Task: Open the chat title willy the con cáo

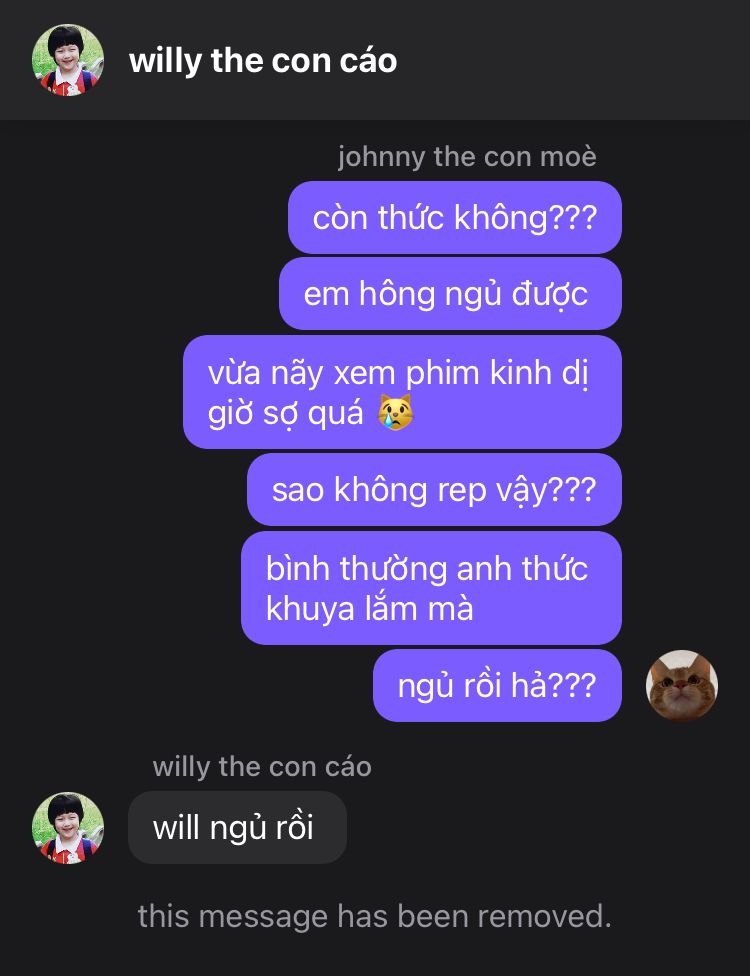Action: (x=263, y=61)
